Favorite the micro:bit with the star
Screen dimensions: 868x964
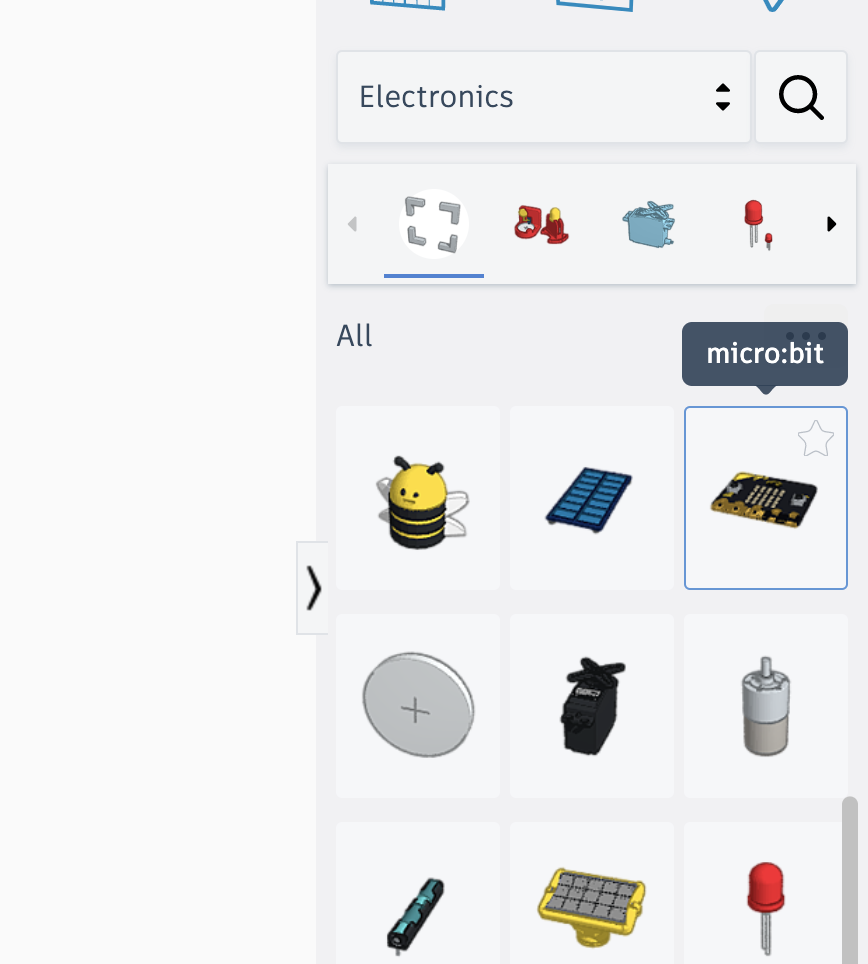pyautogui.click(x=815, y=439)
